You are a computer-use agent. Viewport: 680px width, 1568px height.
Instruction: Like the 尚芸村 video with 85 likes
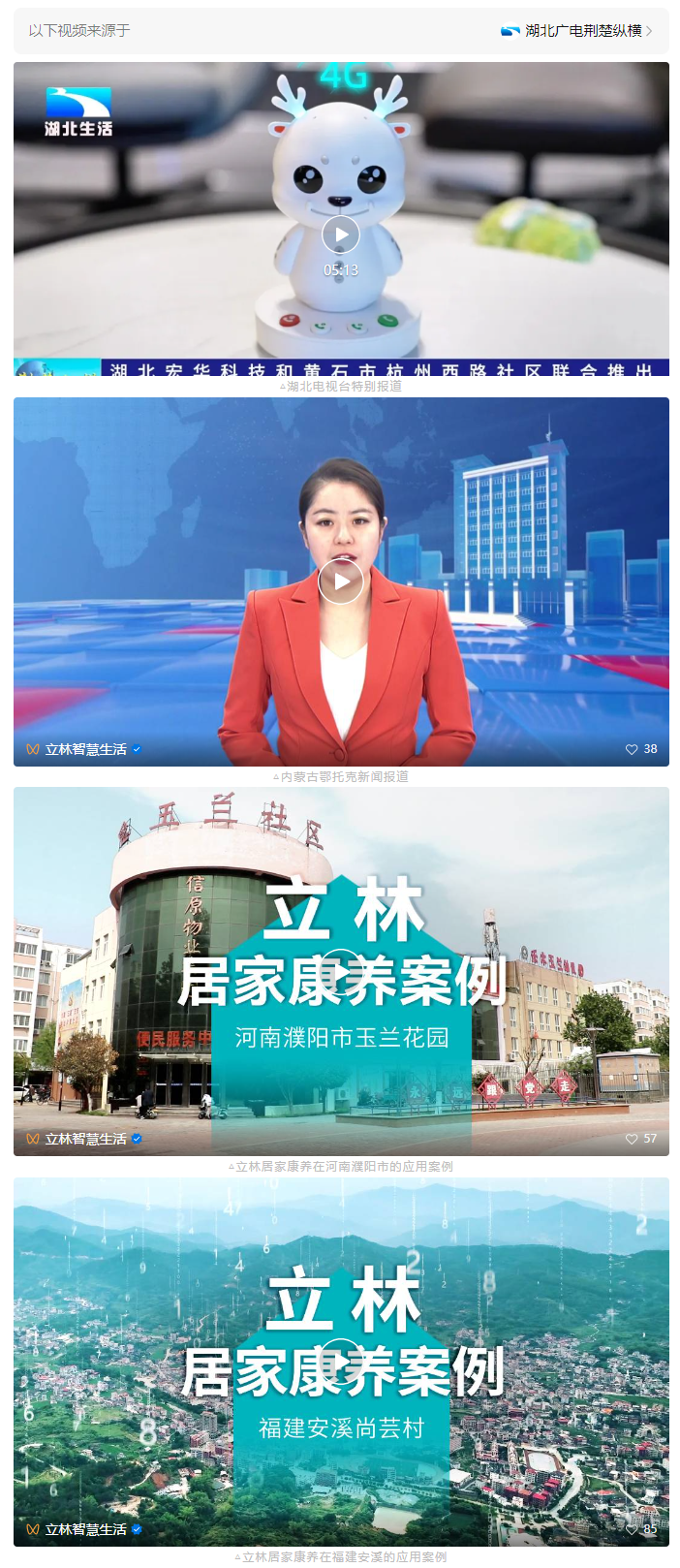coord(632,1529)
